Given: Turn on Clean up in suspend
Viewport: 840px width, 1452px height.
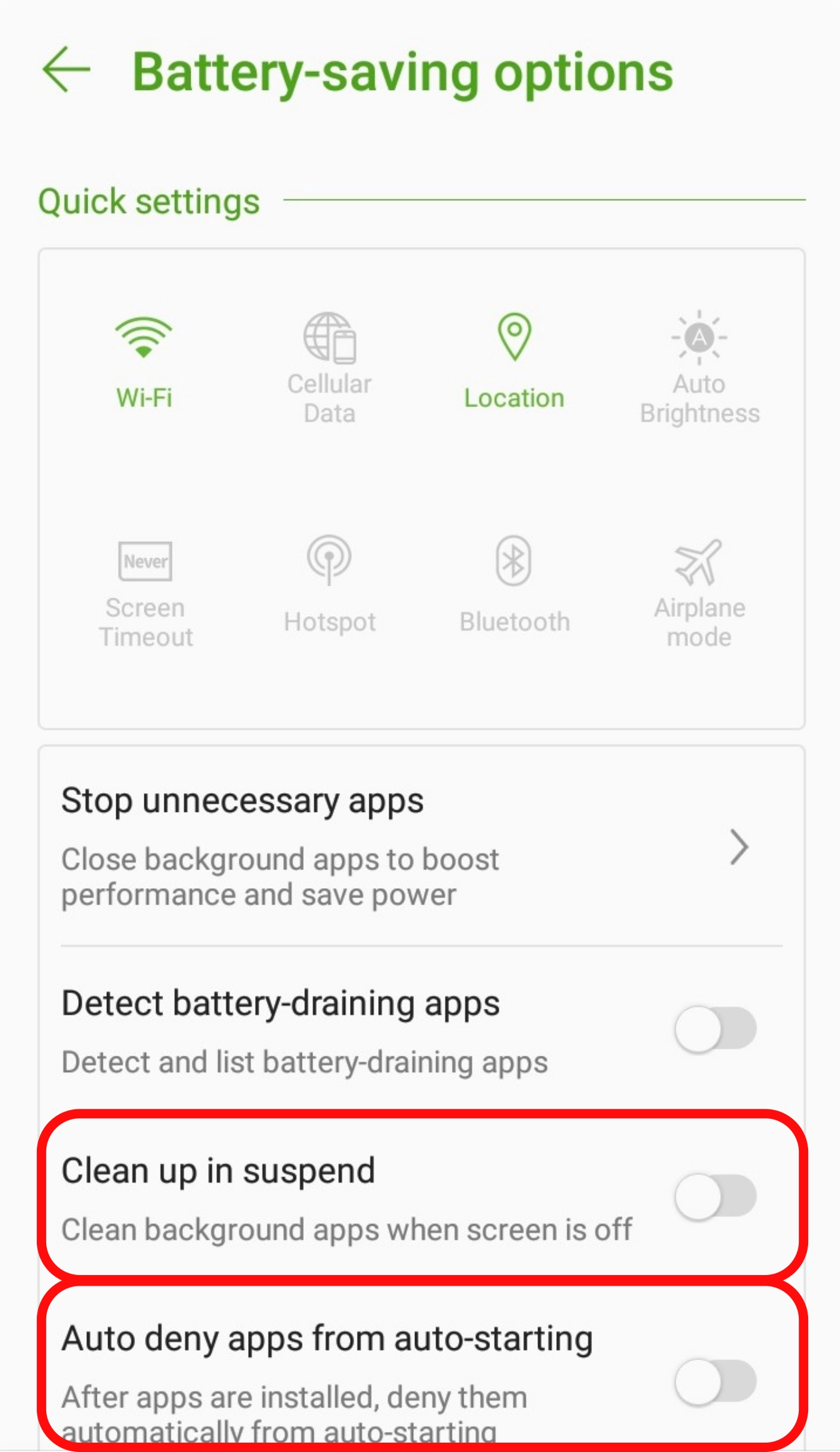Looking at the screenshot, I should point(716,1196).
